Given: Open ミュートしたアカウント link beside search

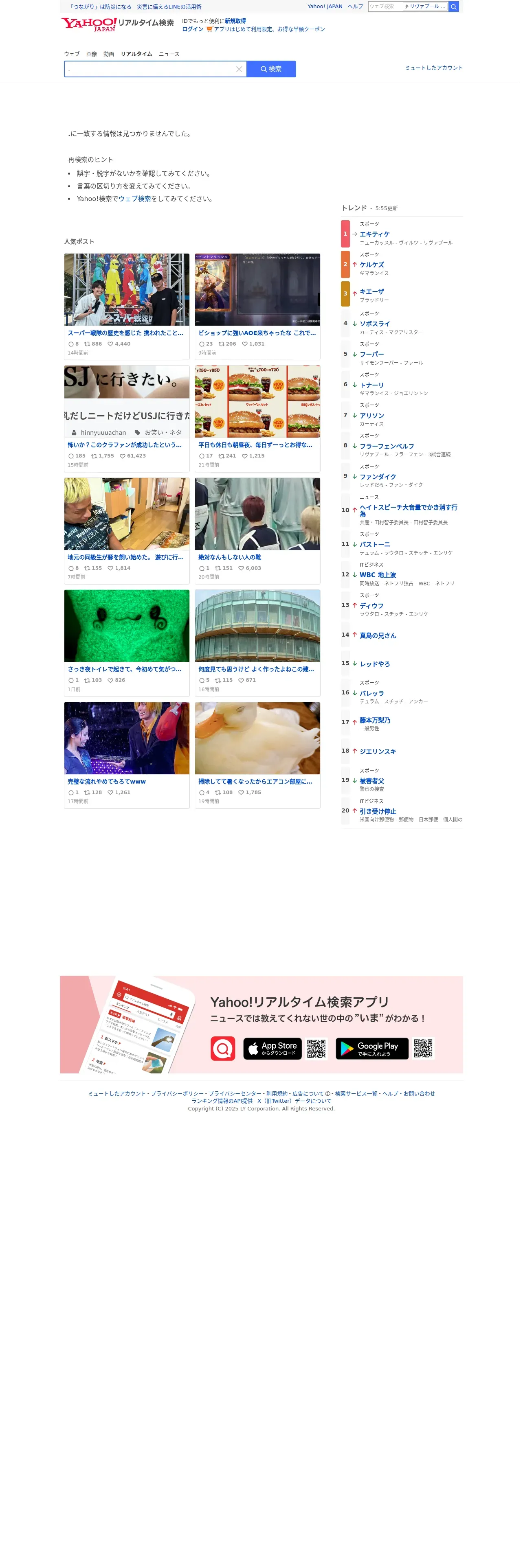Looking at the screenshot, I should (x=437, y=68).
